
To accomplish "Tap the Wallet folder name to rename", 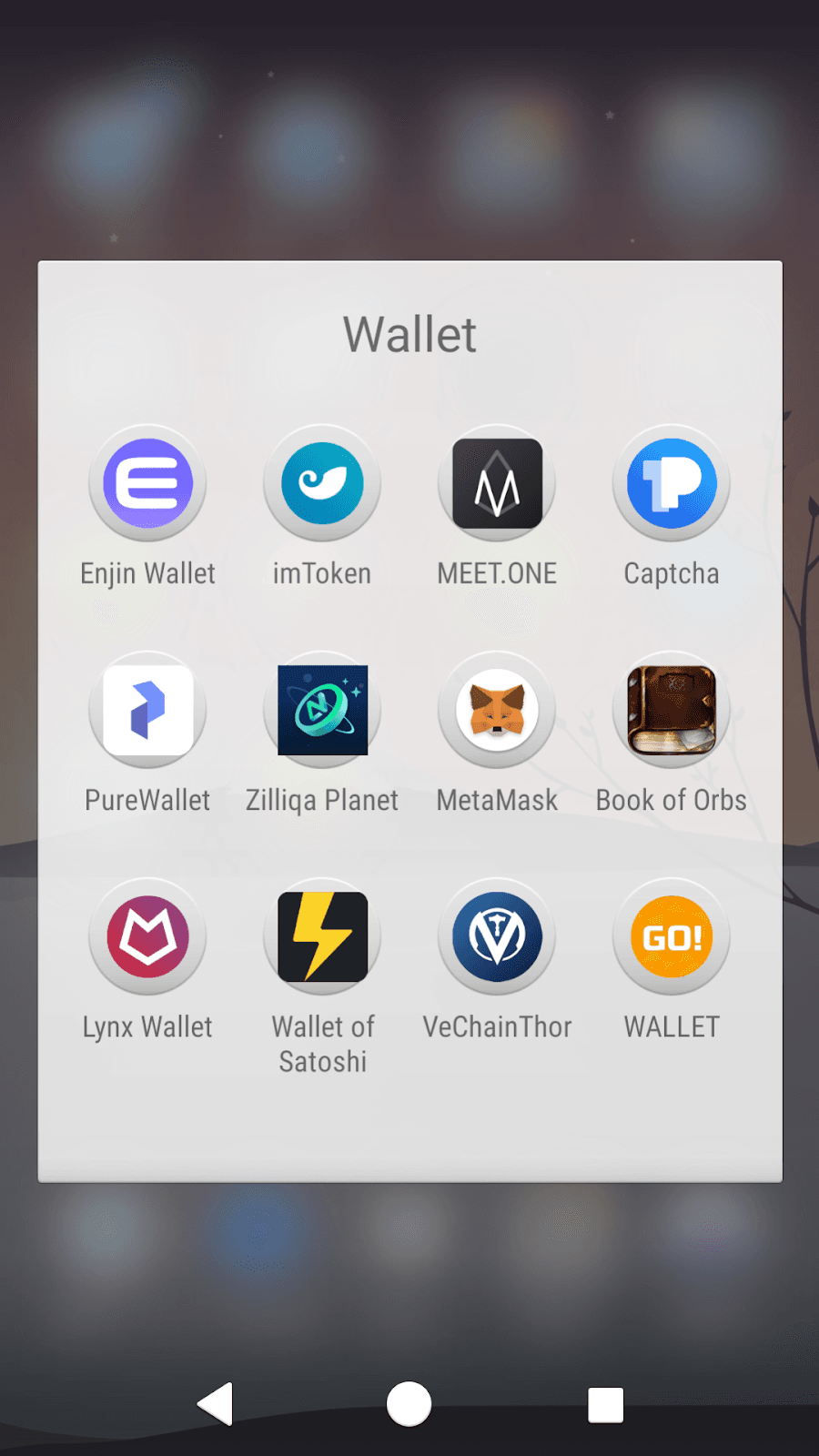I will click(x=409, y=335).
